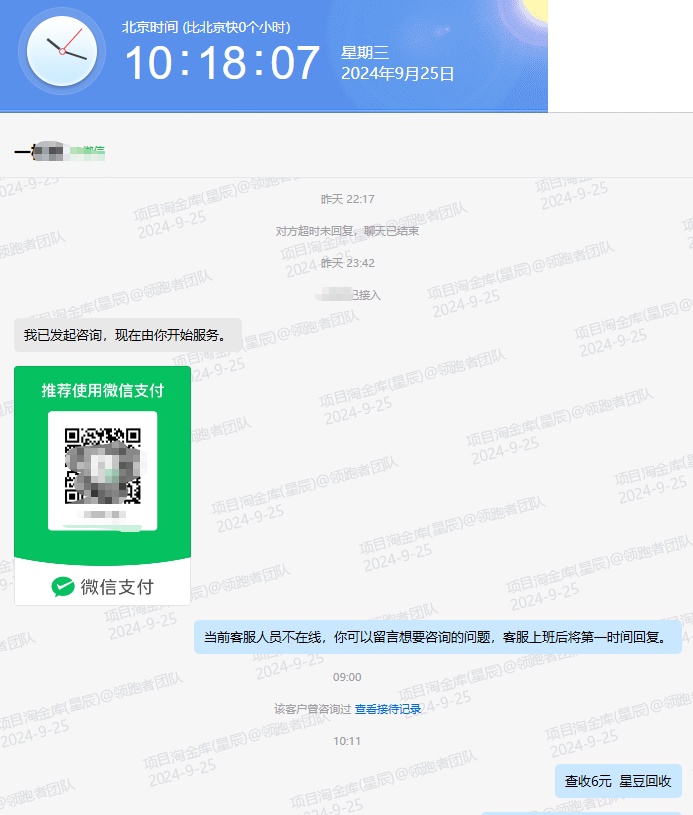Open the WeChat Pay image message
Image resolution: width=693 pixels, height=815 pixels.
[x=103, y=485]
